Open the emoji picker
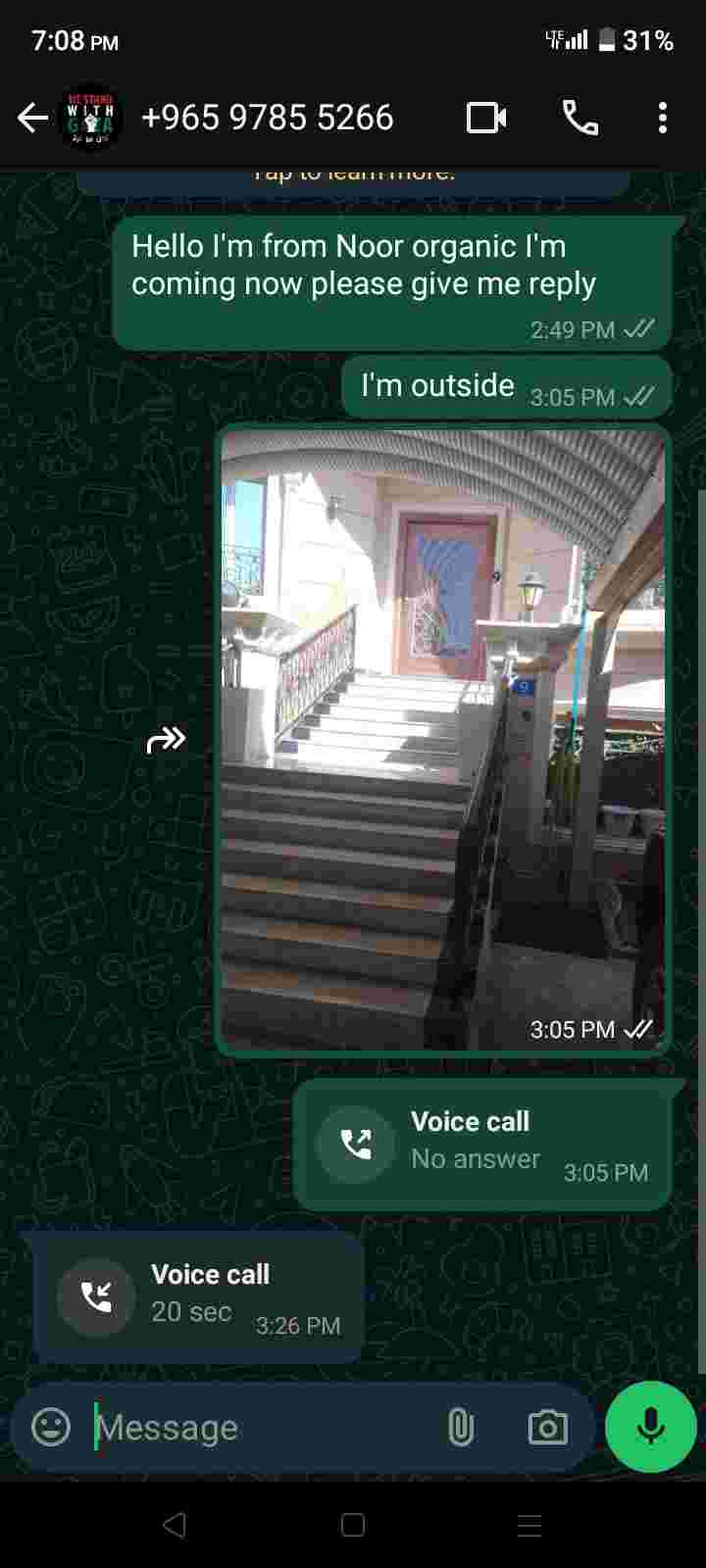This screenshot has height=1568, width=706. tap(51, 1427)
